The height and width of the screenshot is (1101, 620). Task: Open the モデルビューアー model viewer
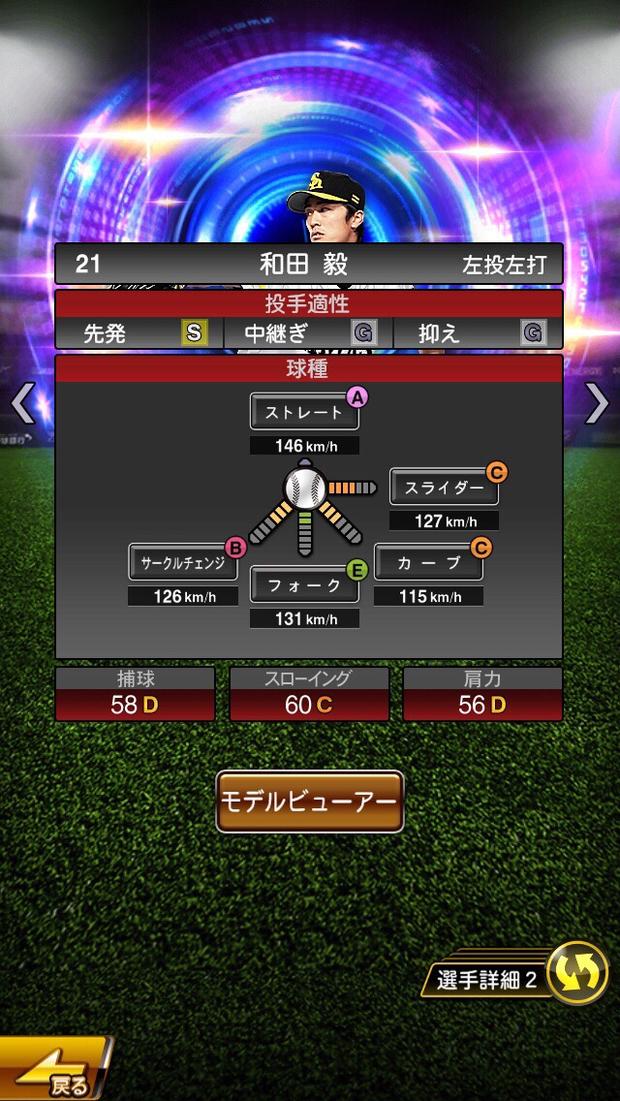point(310,802)
